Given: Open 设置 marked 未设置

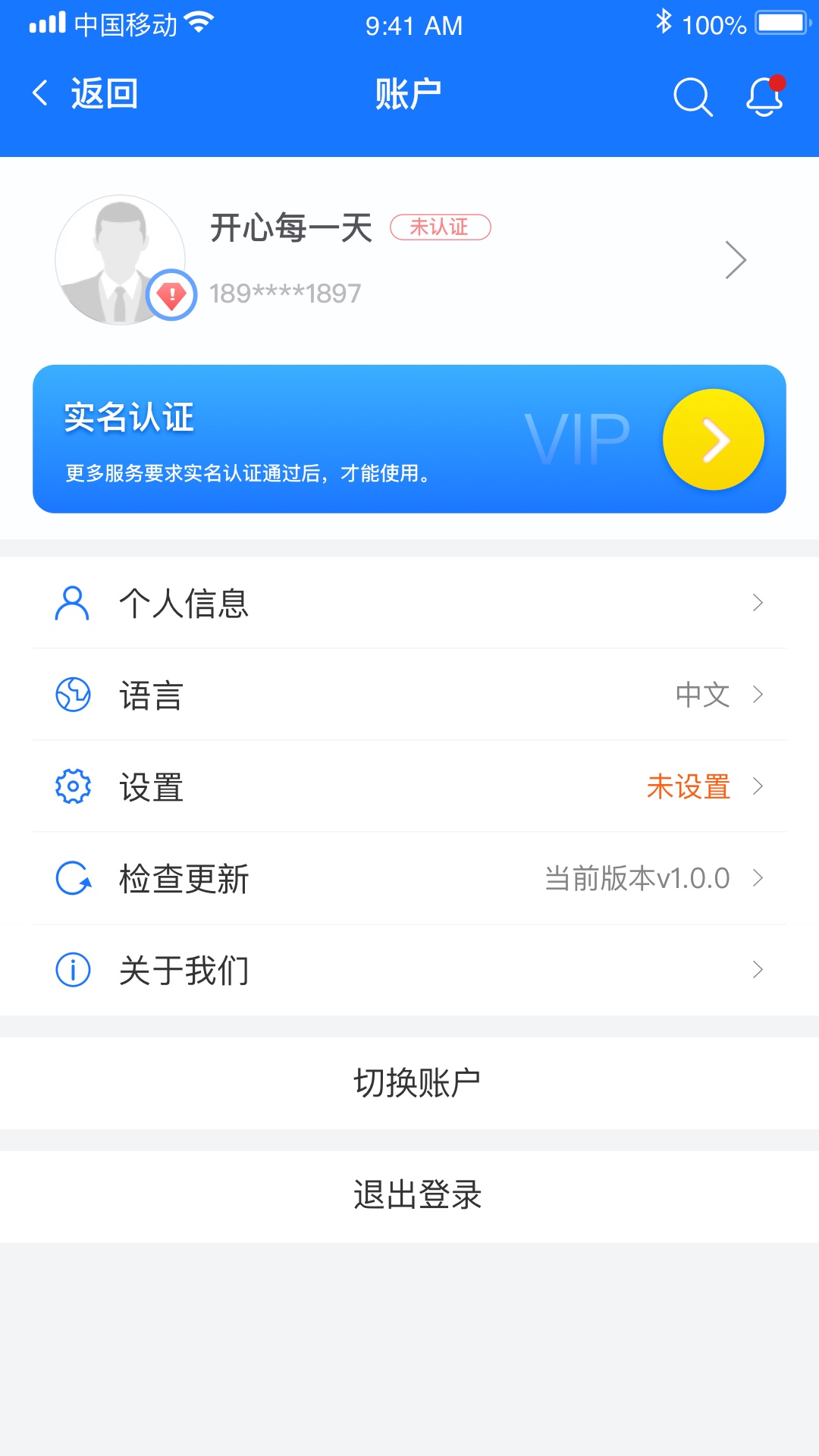Looking at the screenshot, I should point(409,786).
